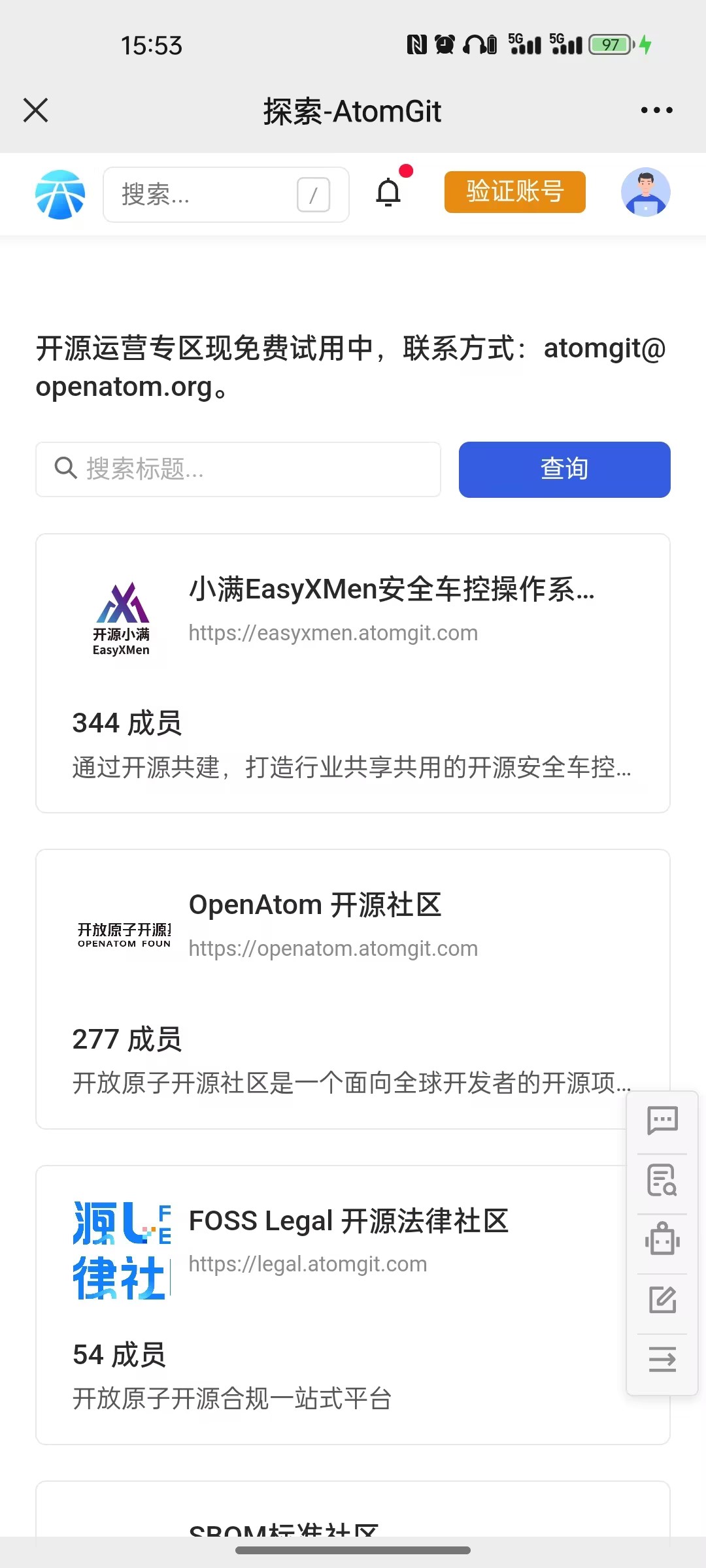
Task: Open the three-dot overflow menu
Action: pyautogui.click(x=656, y=110)
